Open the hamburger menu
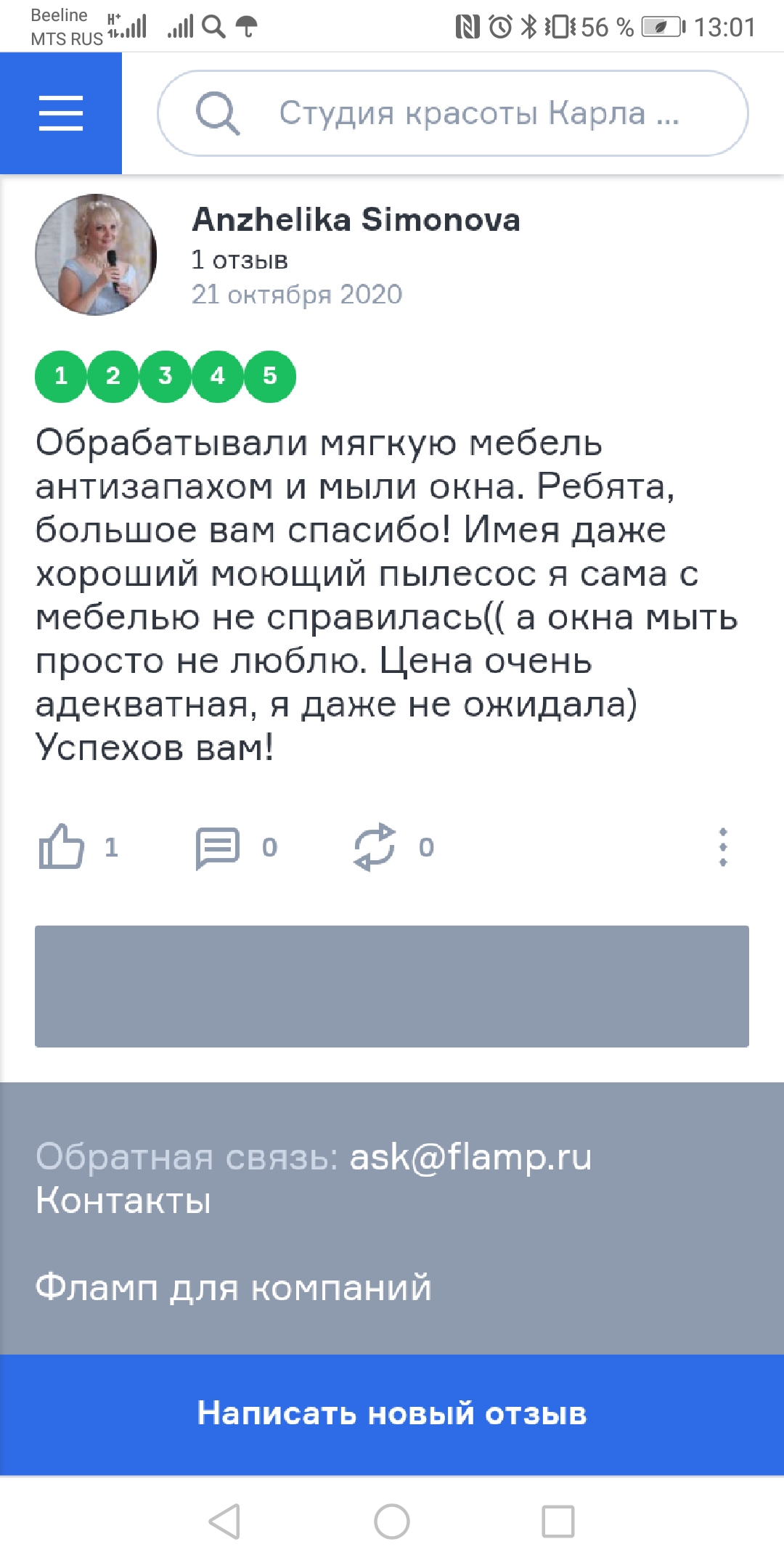The image size is (784, 1568). (61, 113)
